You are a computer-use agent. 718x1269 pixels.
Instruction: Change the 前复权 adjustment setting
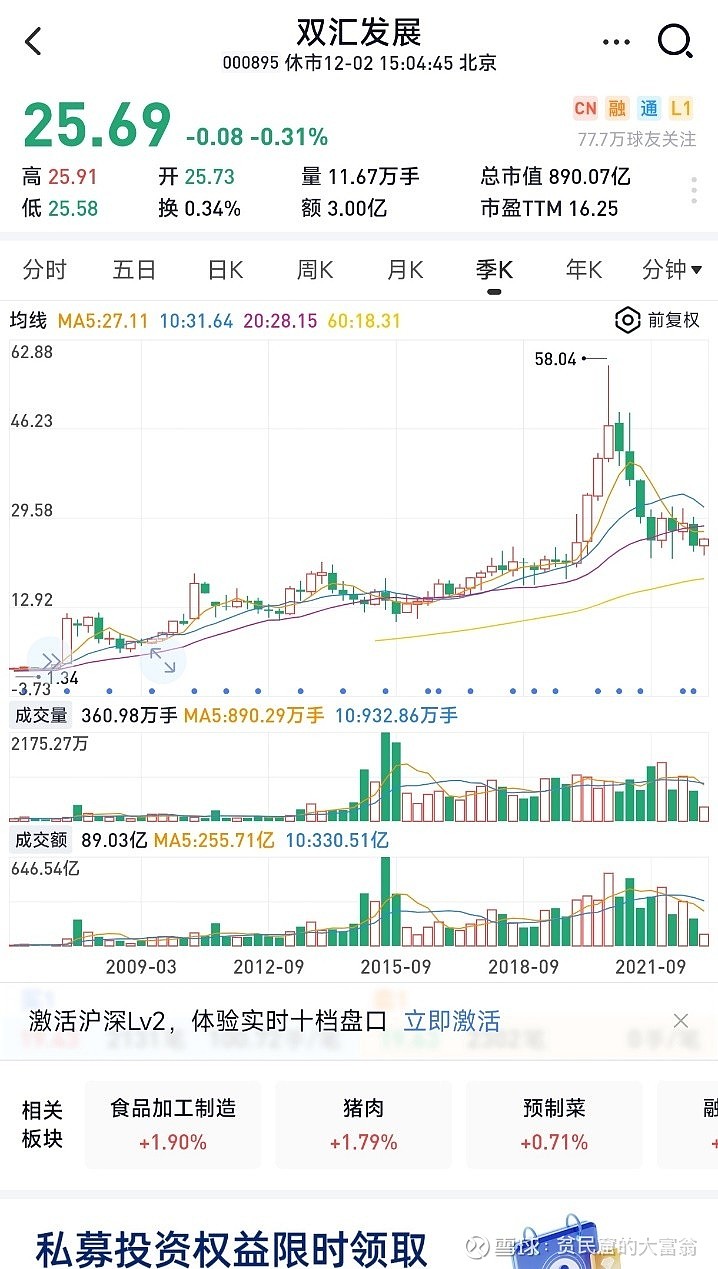pyautogui.click(x=658, y=321)
